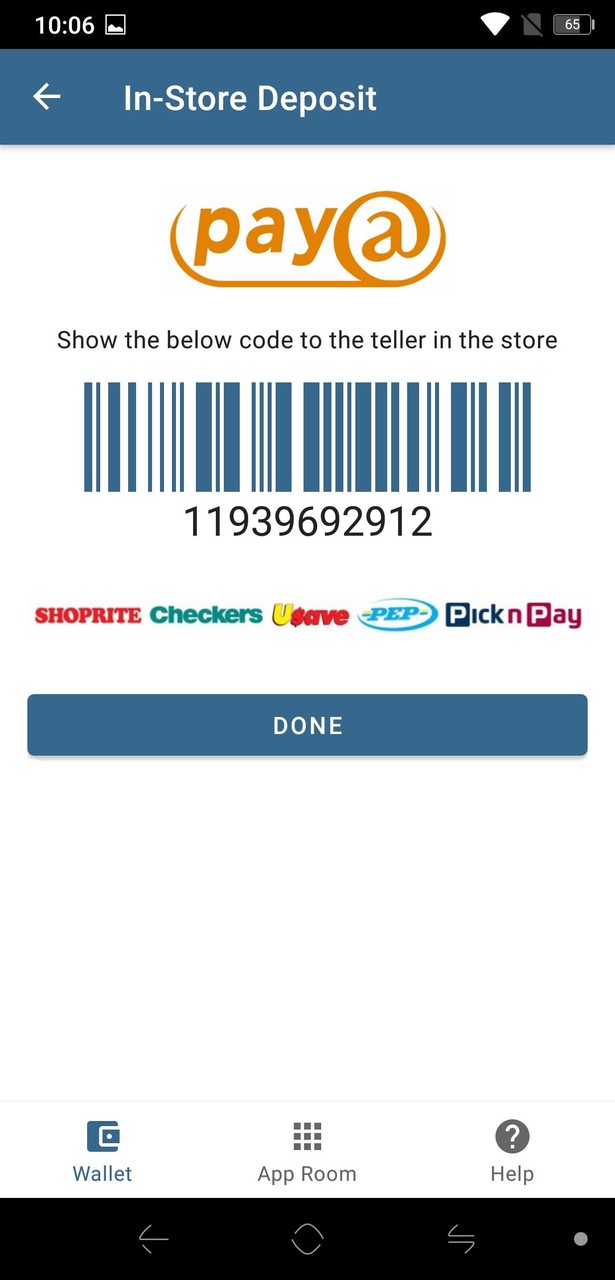The image size is (615, 1280).
Task: Open the App Room tab
Action: [307, 1150]
